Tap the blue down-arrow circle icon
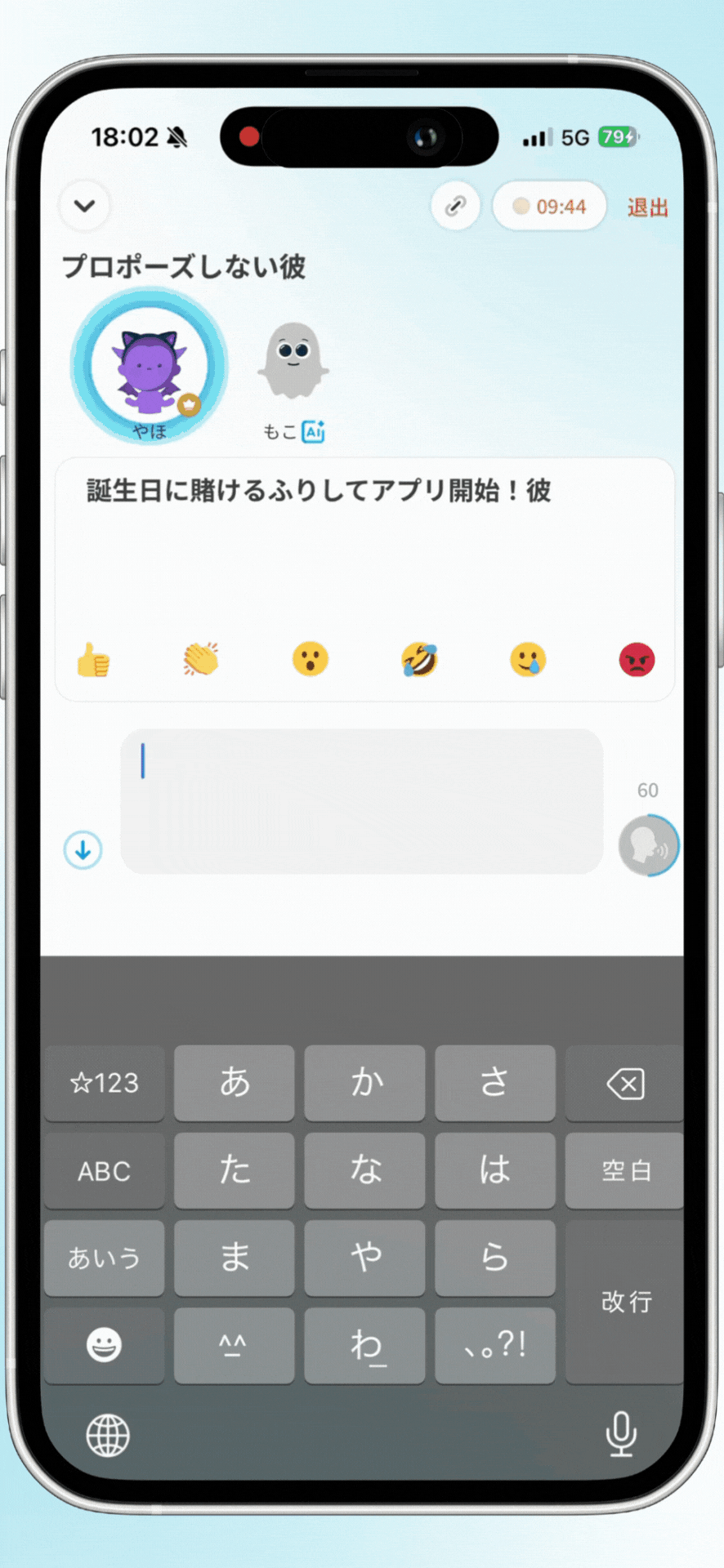The height and width of the screenshot is (1568, 724). (83, 850)
